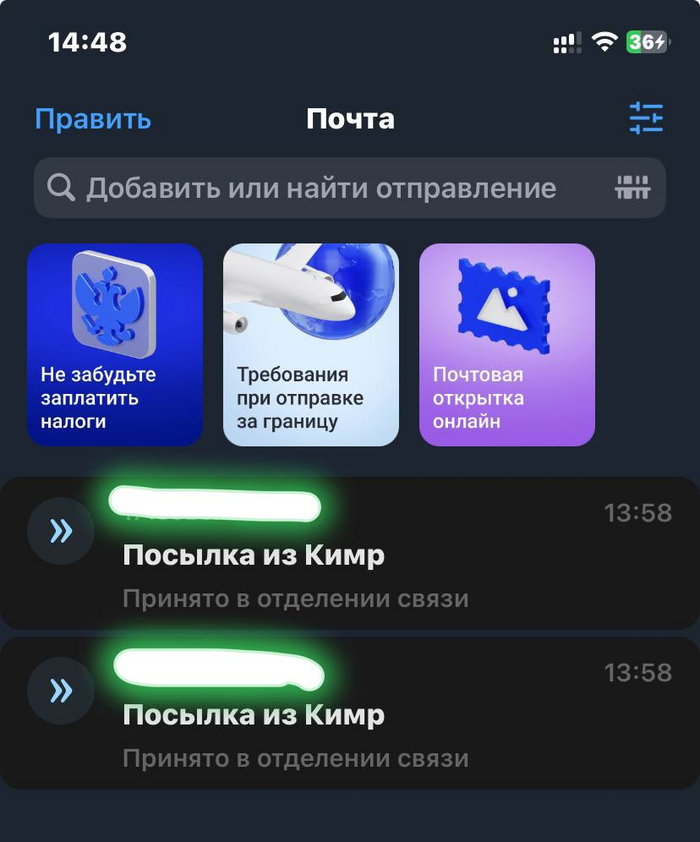
Task: Focus the Добавить или найти отправление field
Action: (320, 188)
